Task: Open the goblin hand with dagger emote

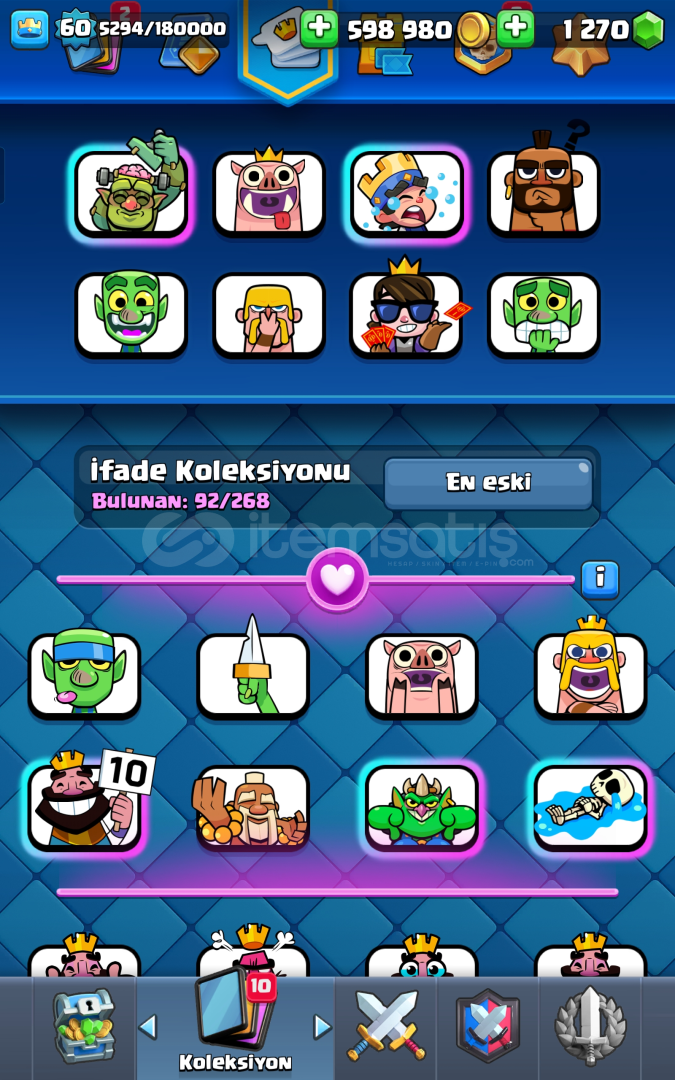Action: pos(253,675)
